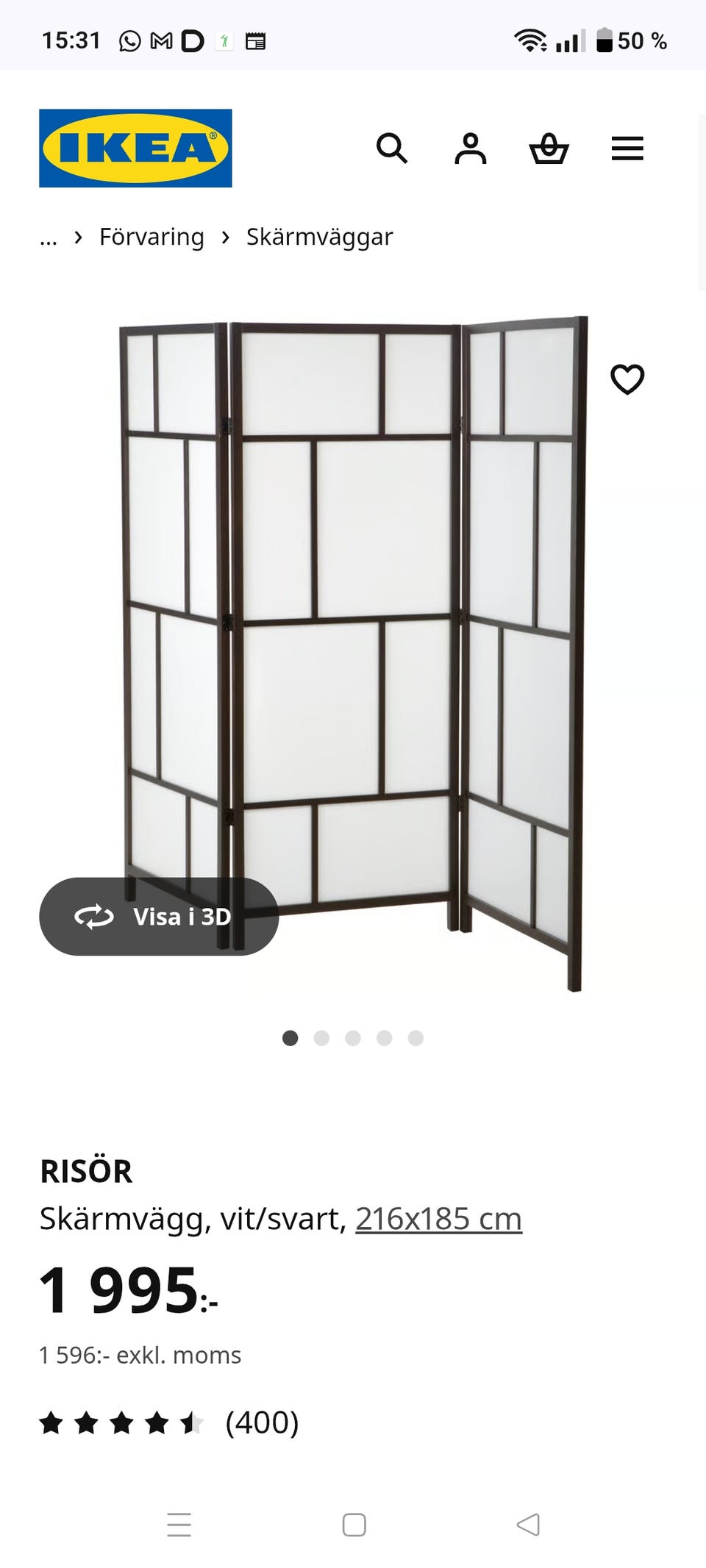Image resolution: width=706 pixels, height=1568 pixels.
Task: Add RISÖR screen to favorites with heart
Action: pyautogui.click(x=627, y=379)
